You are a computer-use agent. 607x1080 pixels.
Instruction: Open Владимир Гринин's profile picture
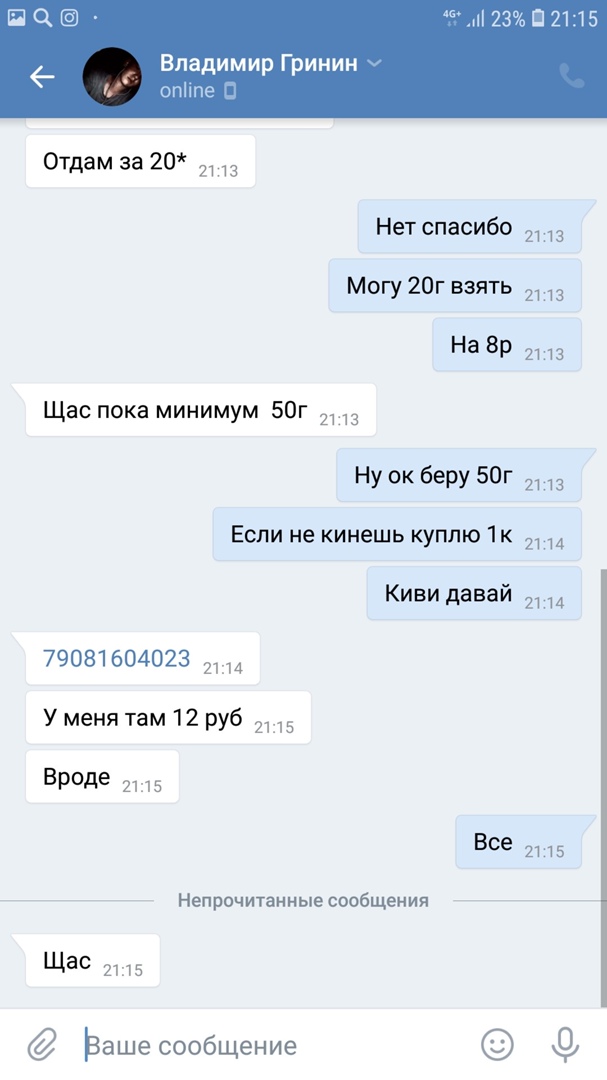click(x=111, y=77)
